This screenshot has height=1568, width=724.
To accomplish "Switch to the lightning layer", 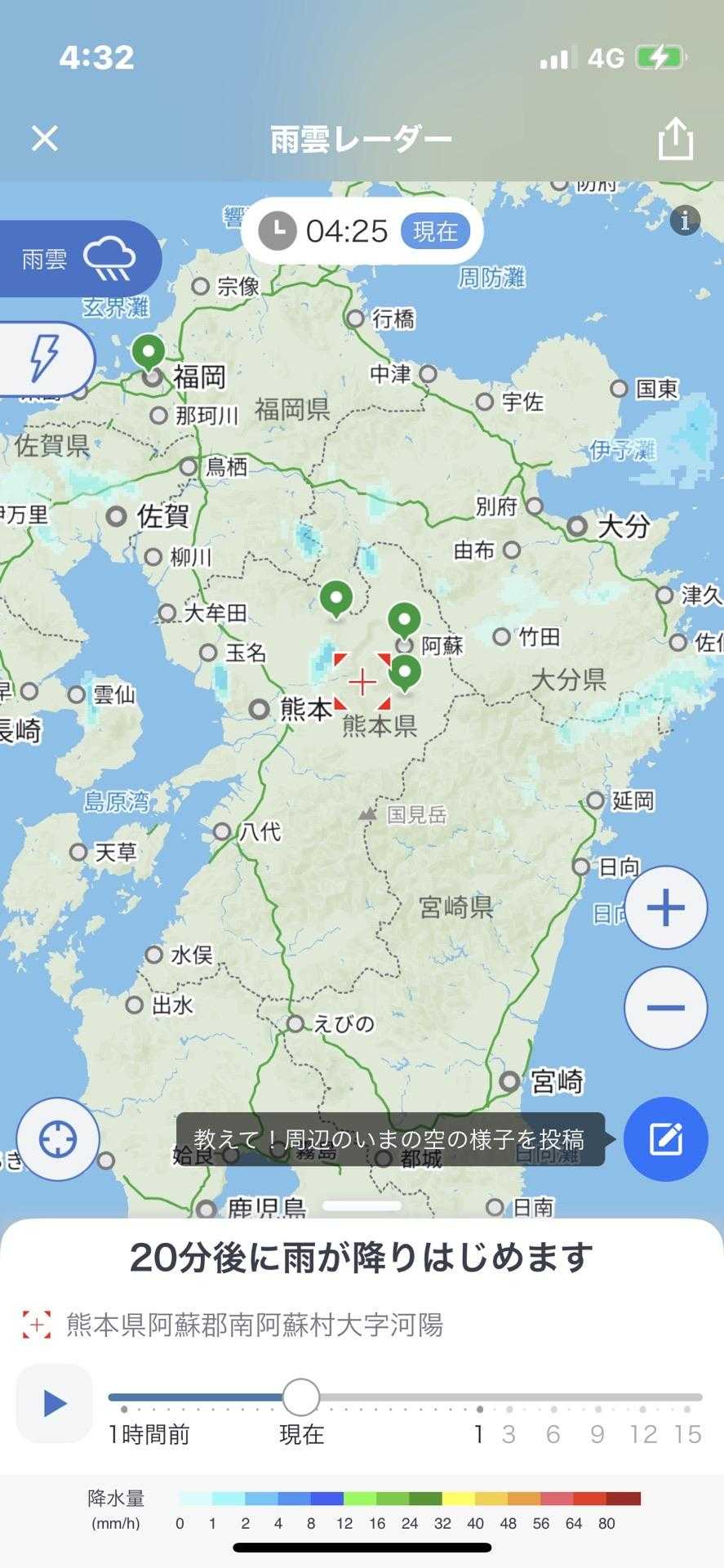I will (45, 358).
